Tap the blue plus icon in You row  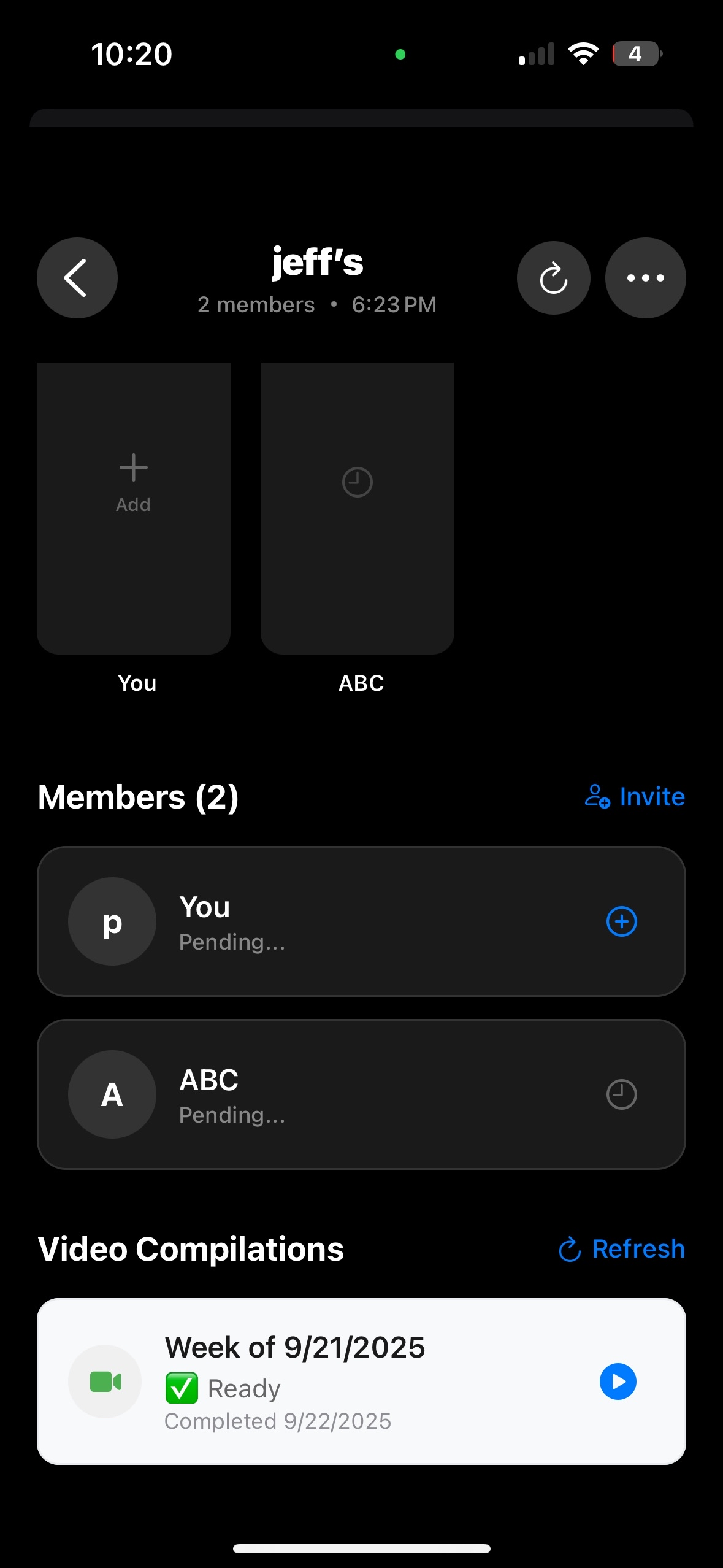pyautogui.click(x=622, y=921)
